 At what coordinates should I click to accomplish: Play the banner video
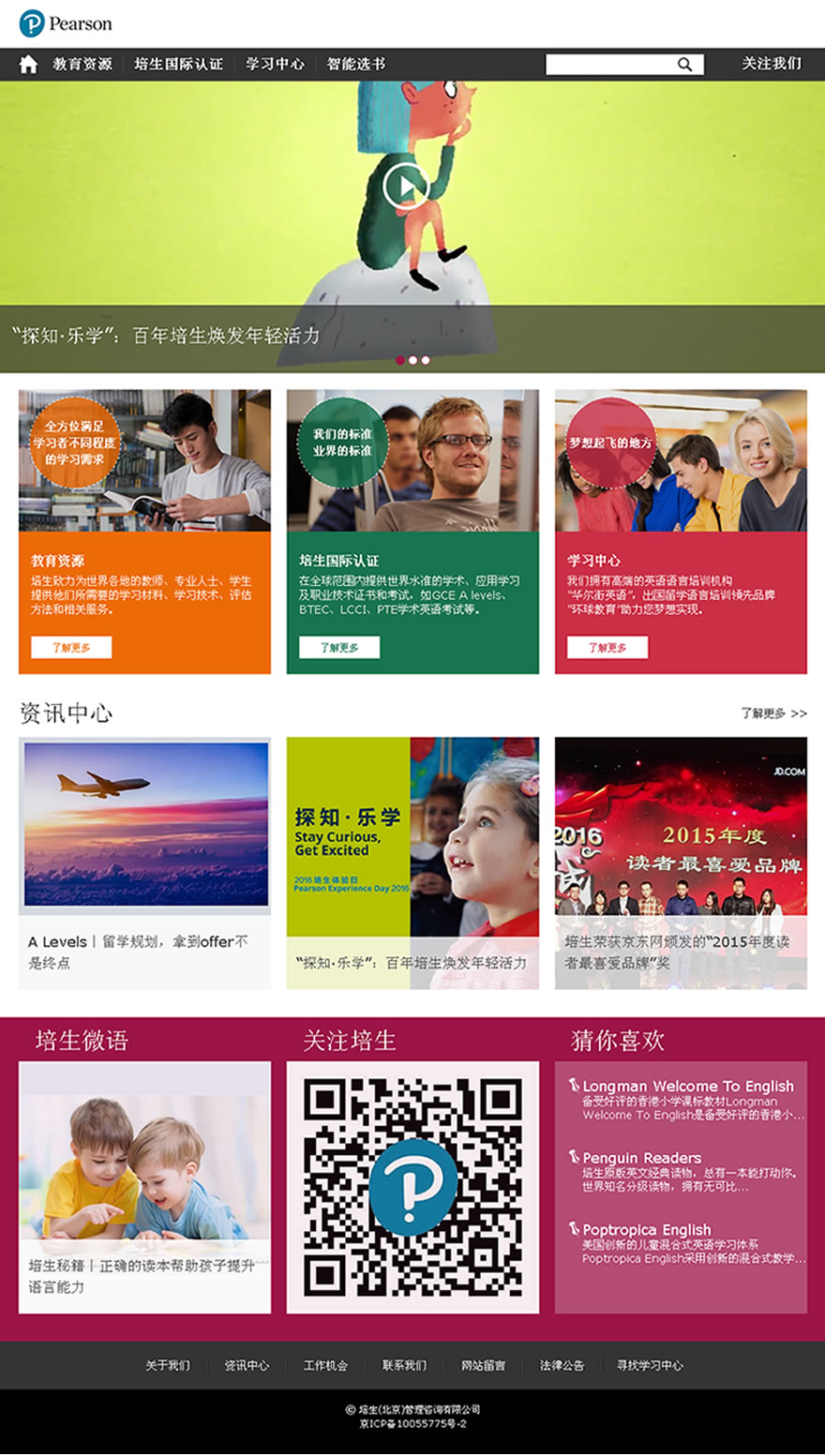pyautogui.click(x=405, y=186)
